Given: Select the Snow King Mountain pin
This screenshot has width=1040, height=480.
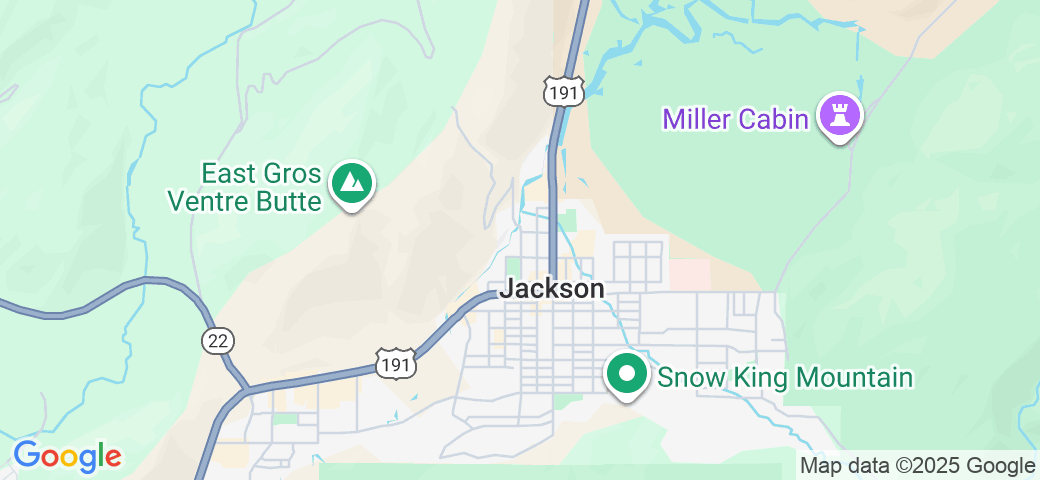Looking at the screenshot, I should point(627,376).
